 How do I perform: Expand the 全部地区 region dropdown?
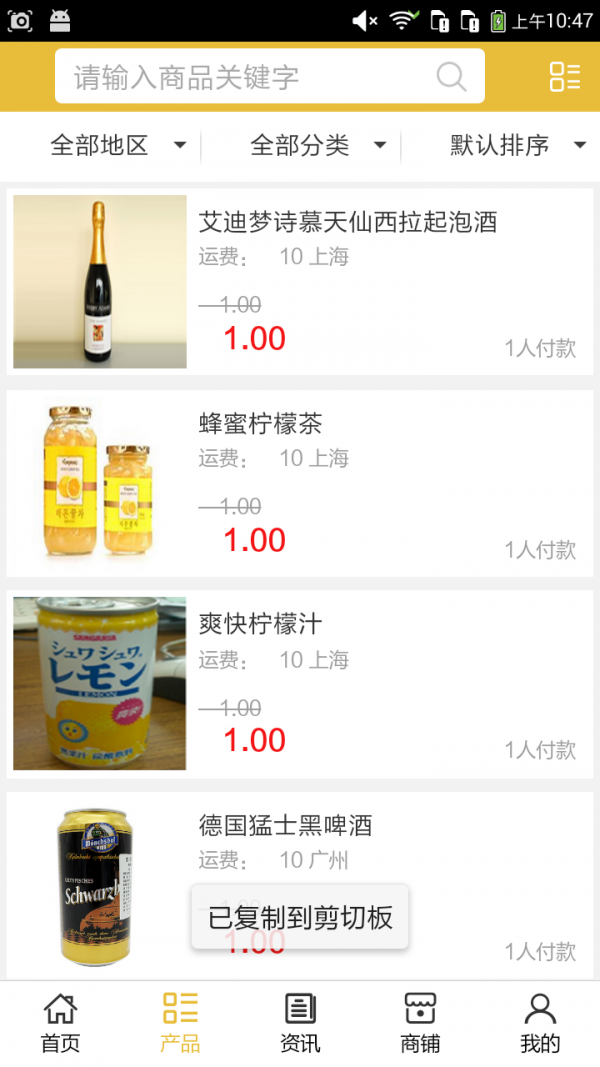coord(117,145)
